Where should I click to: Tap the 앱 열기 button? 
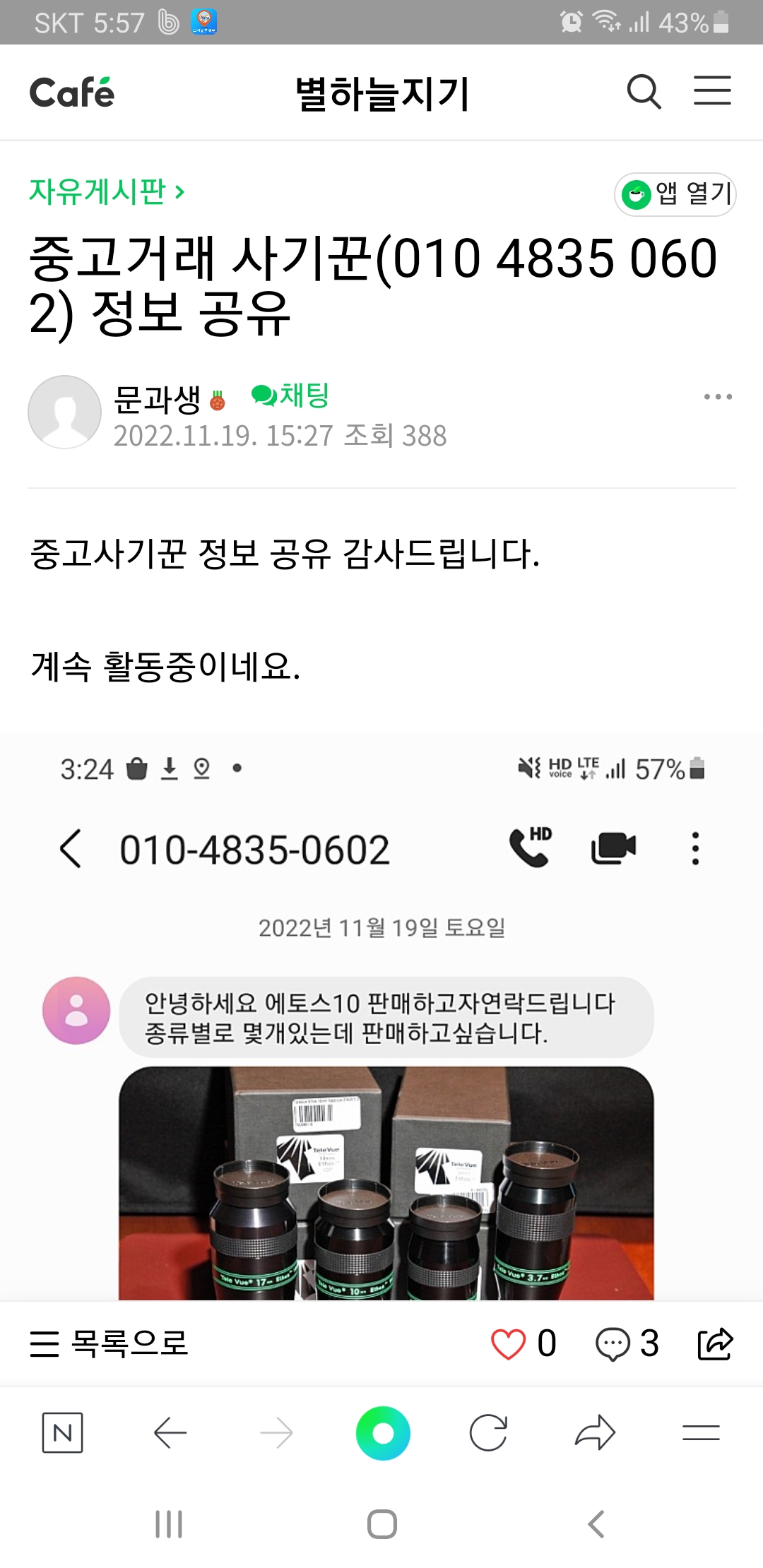point(675,194)
